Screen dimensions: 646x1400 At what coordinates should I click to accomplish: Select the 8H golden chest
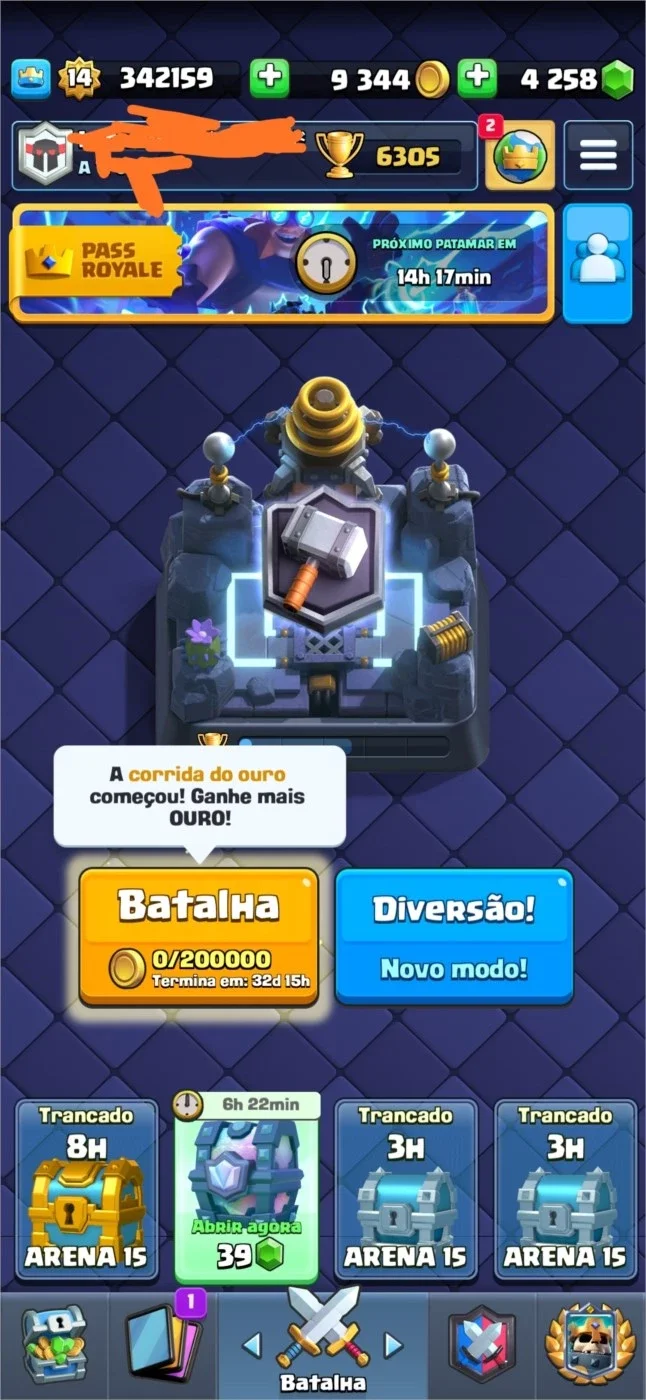coord(86,1190)
